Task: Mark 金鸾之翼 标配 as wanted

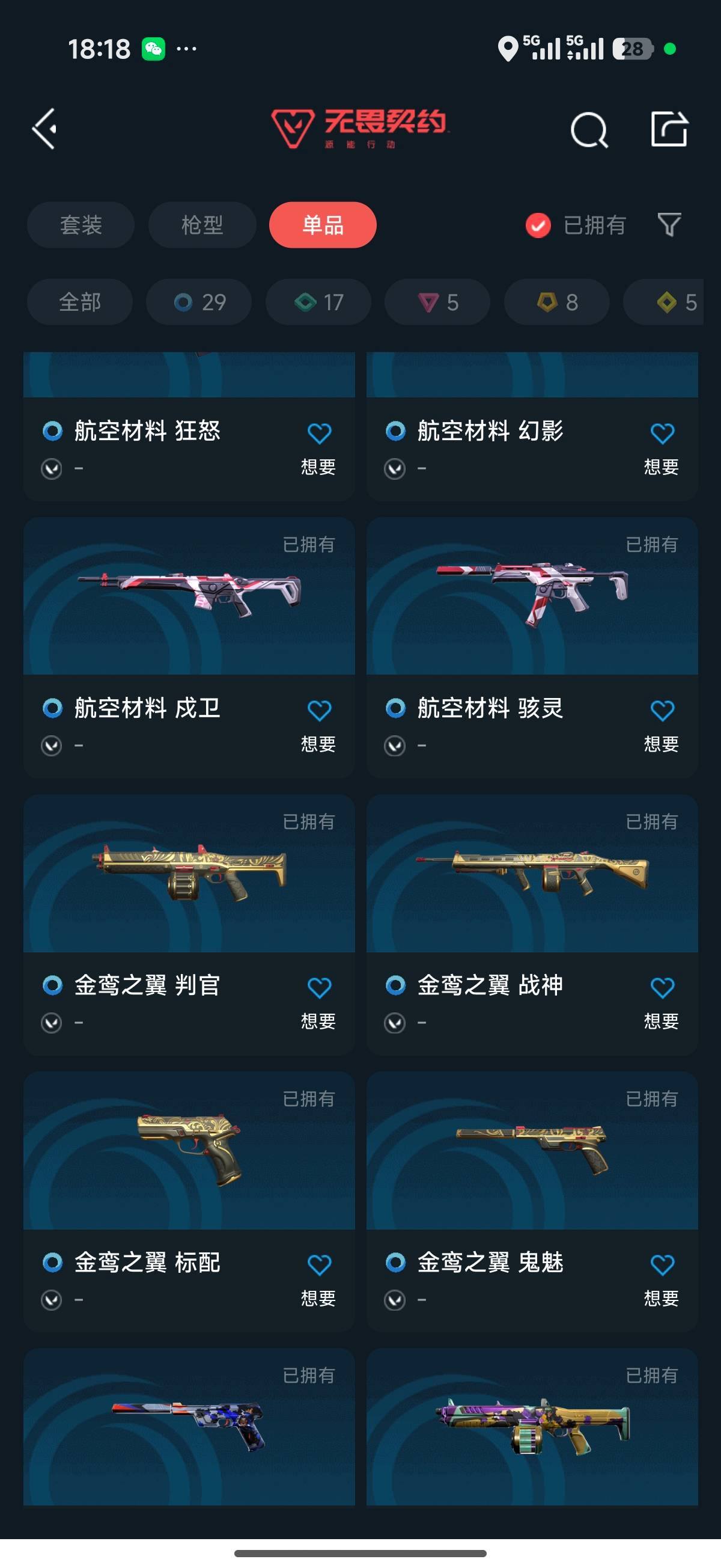Action: click(x=319, y=1266)
